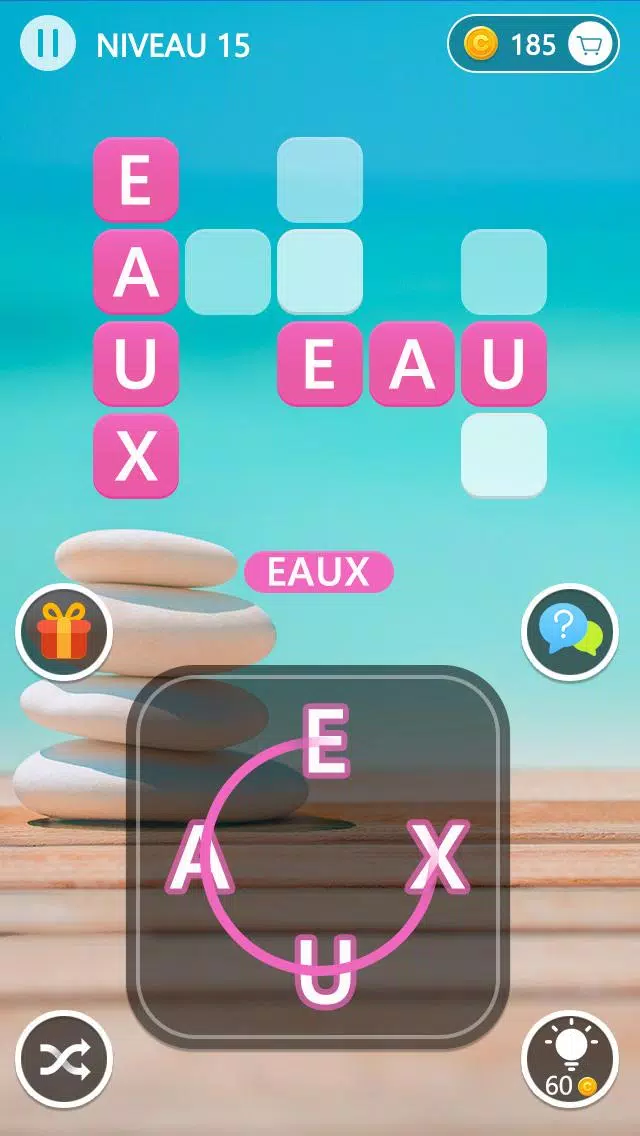Use the 60-coin lightbulb hint
The image size is (640, 1136).
pyautogui.click(x=571, y=1059)
